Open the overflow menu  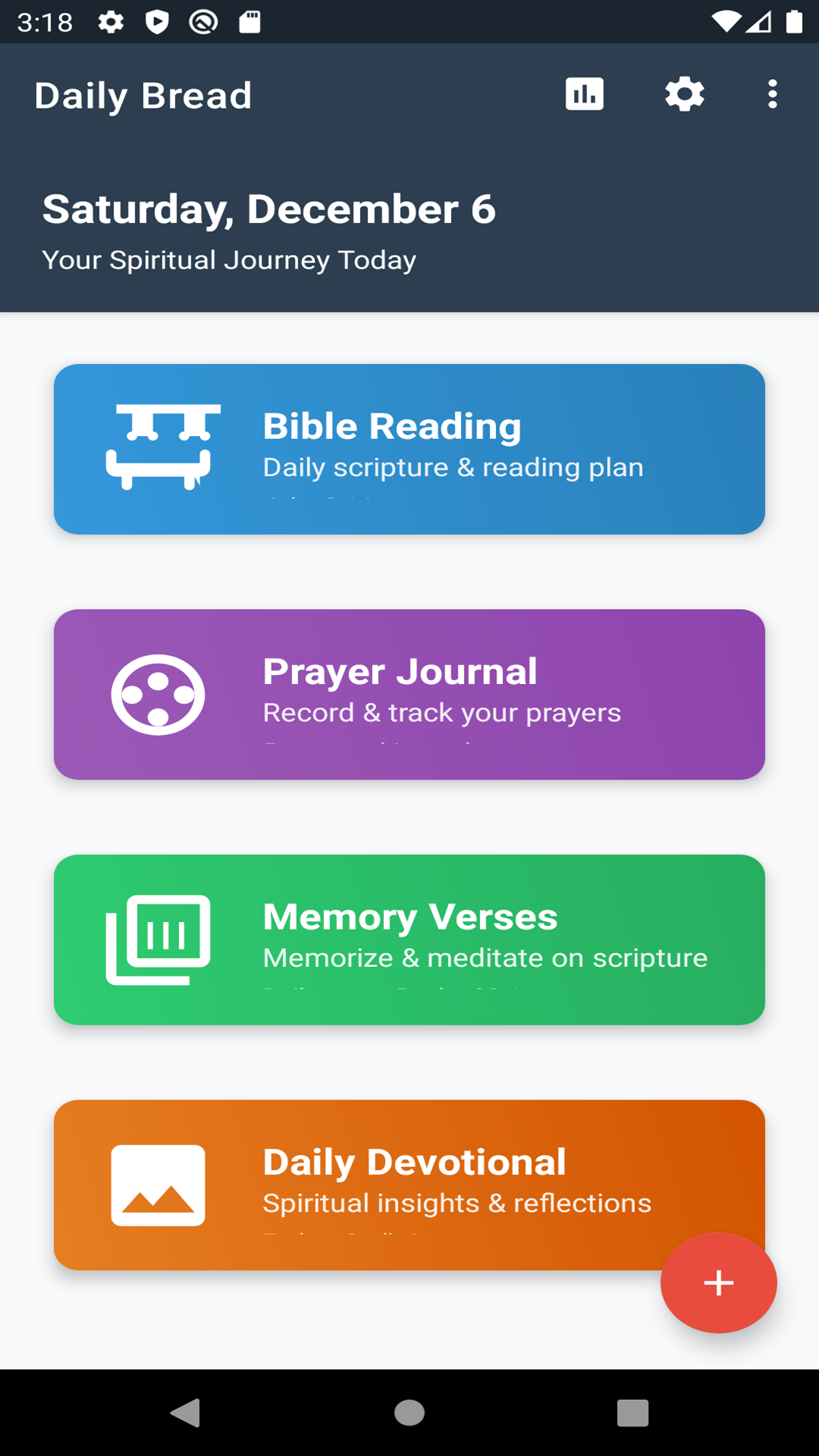point(772,95)
